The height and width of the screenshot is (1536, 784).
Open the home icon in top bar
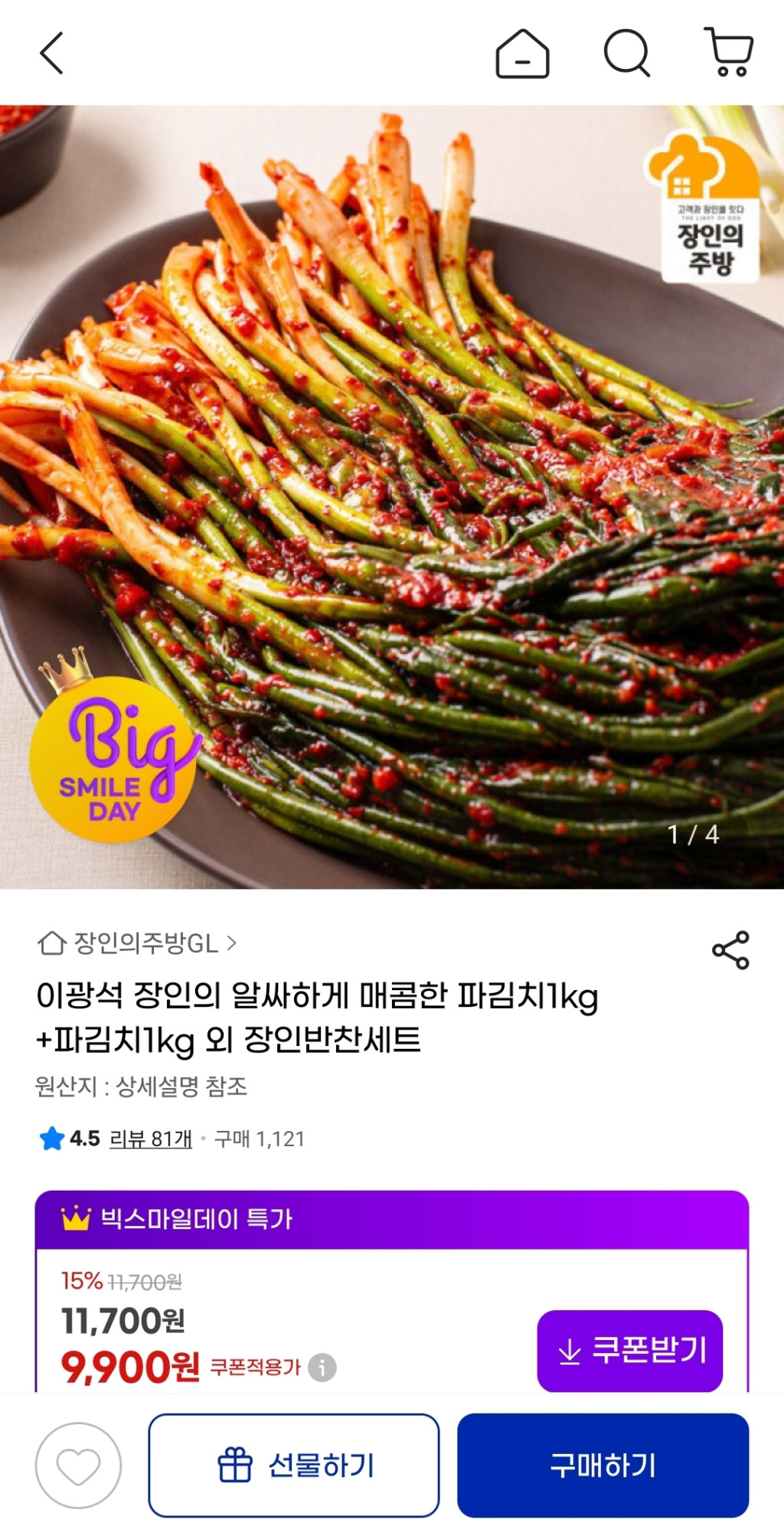tap(522, 54)
